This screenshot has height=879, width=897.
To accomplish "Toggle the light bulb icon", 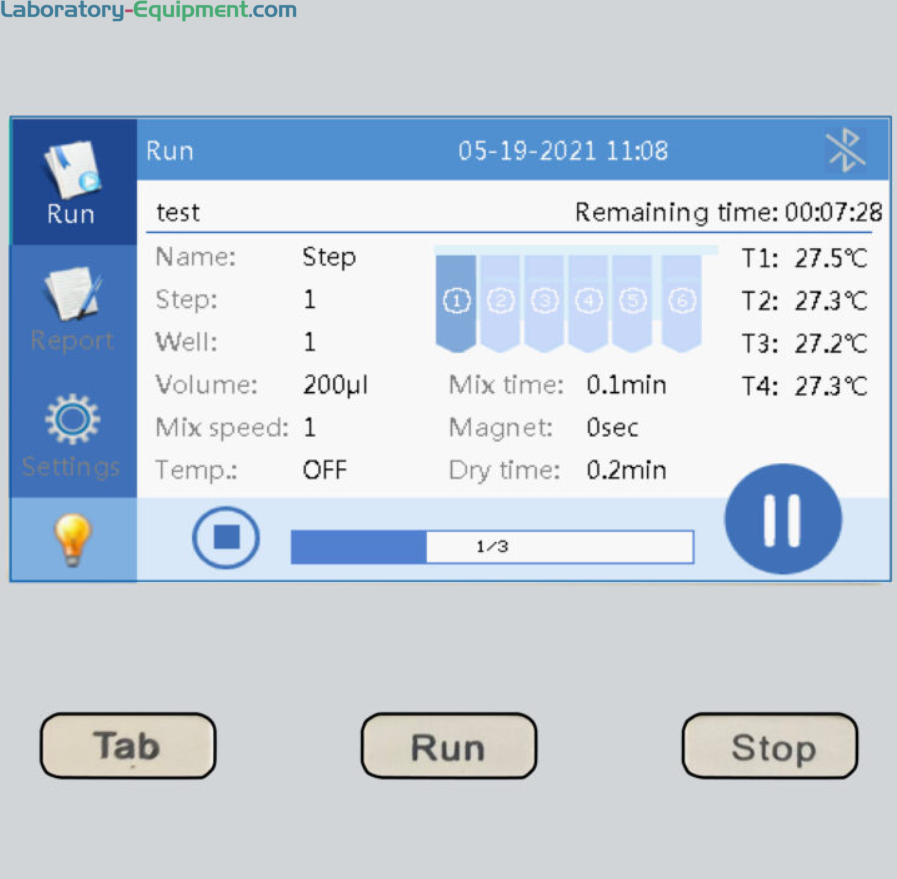I will pos(72,540).
